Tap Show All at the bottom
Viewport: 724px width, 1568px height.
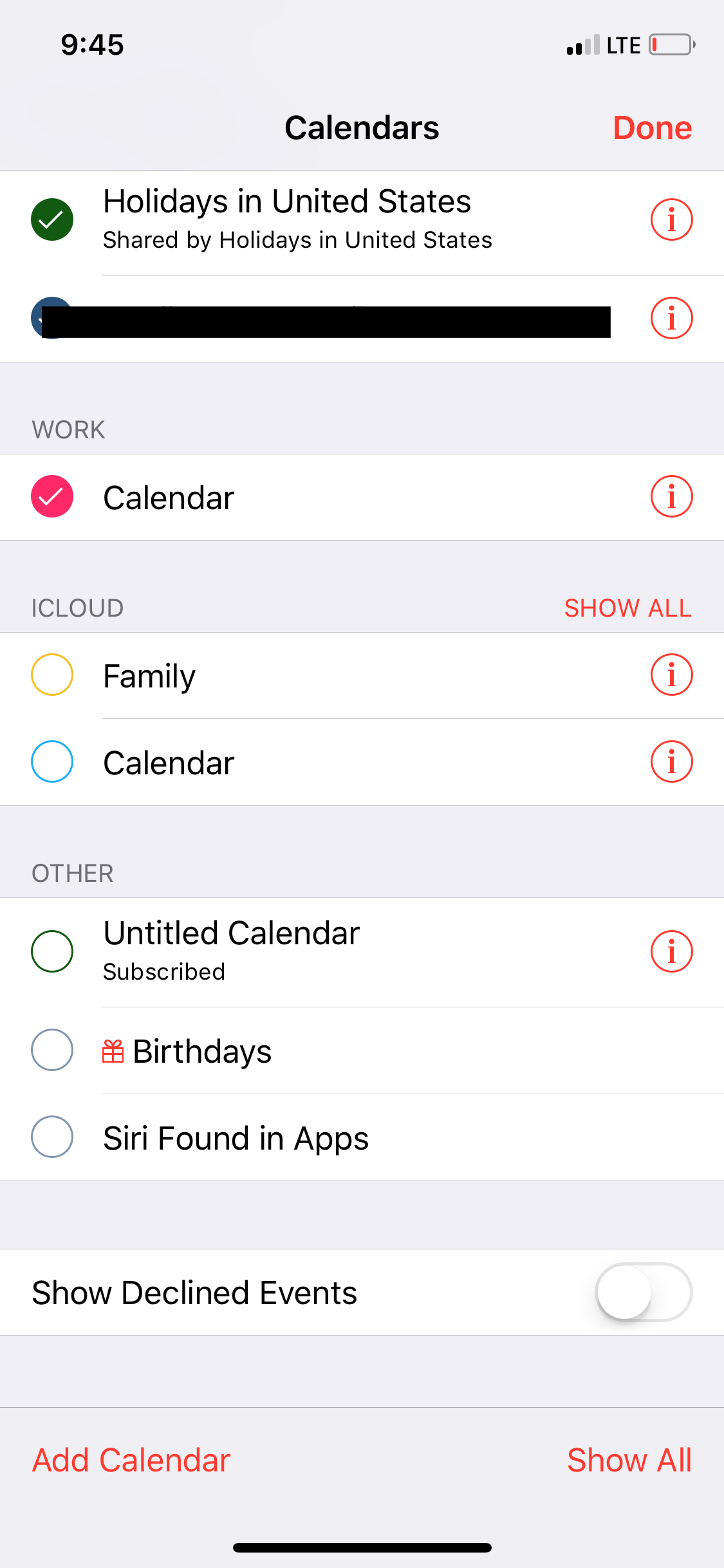point(629,1460)
